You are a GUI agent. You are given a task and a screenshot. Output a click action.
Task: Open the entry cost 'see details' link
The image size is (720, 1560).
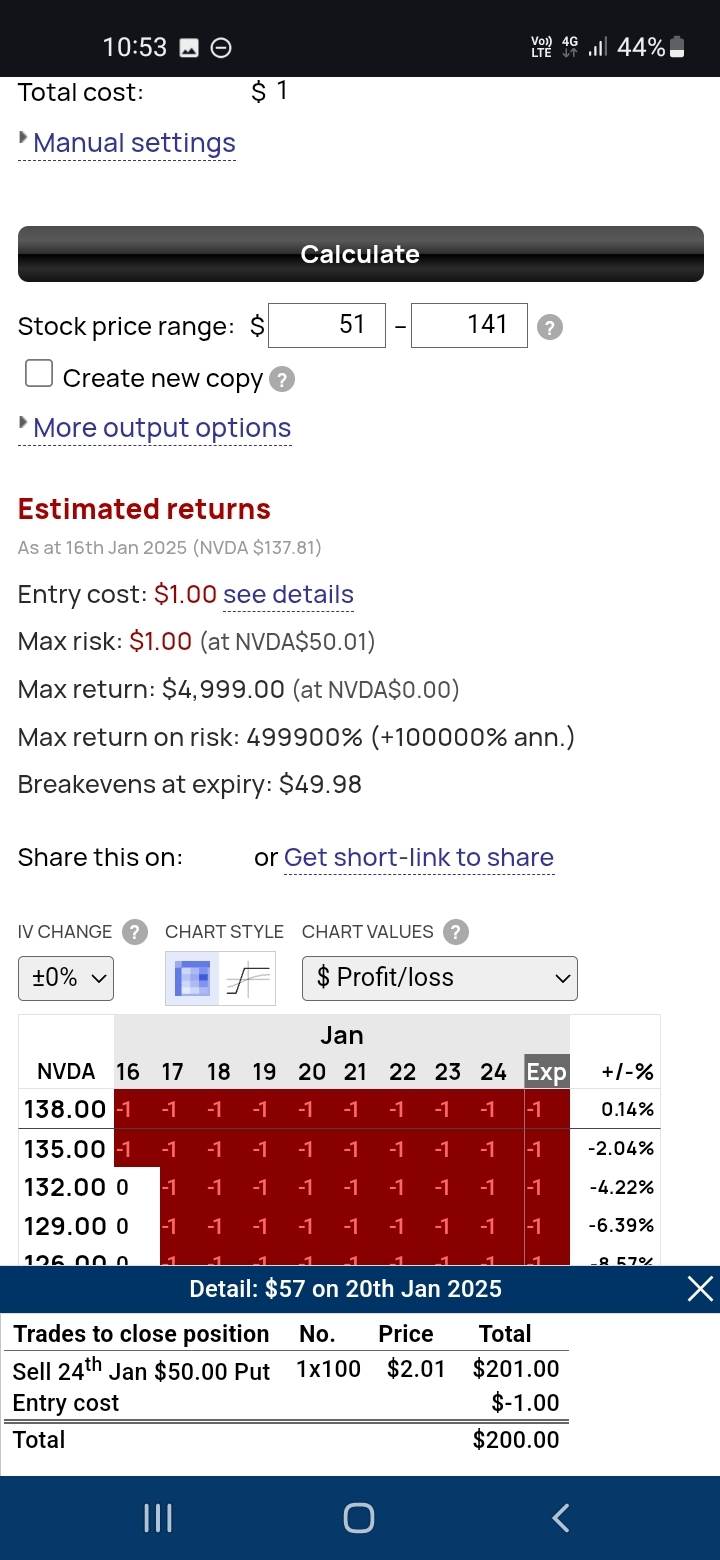(x=288, y=595)
